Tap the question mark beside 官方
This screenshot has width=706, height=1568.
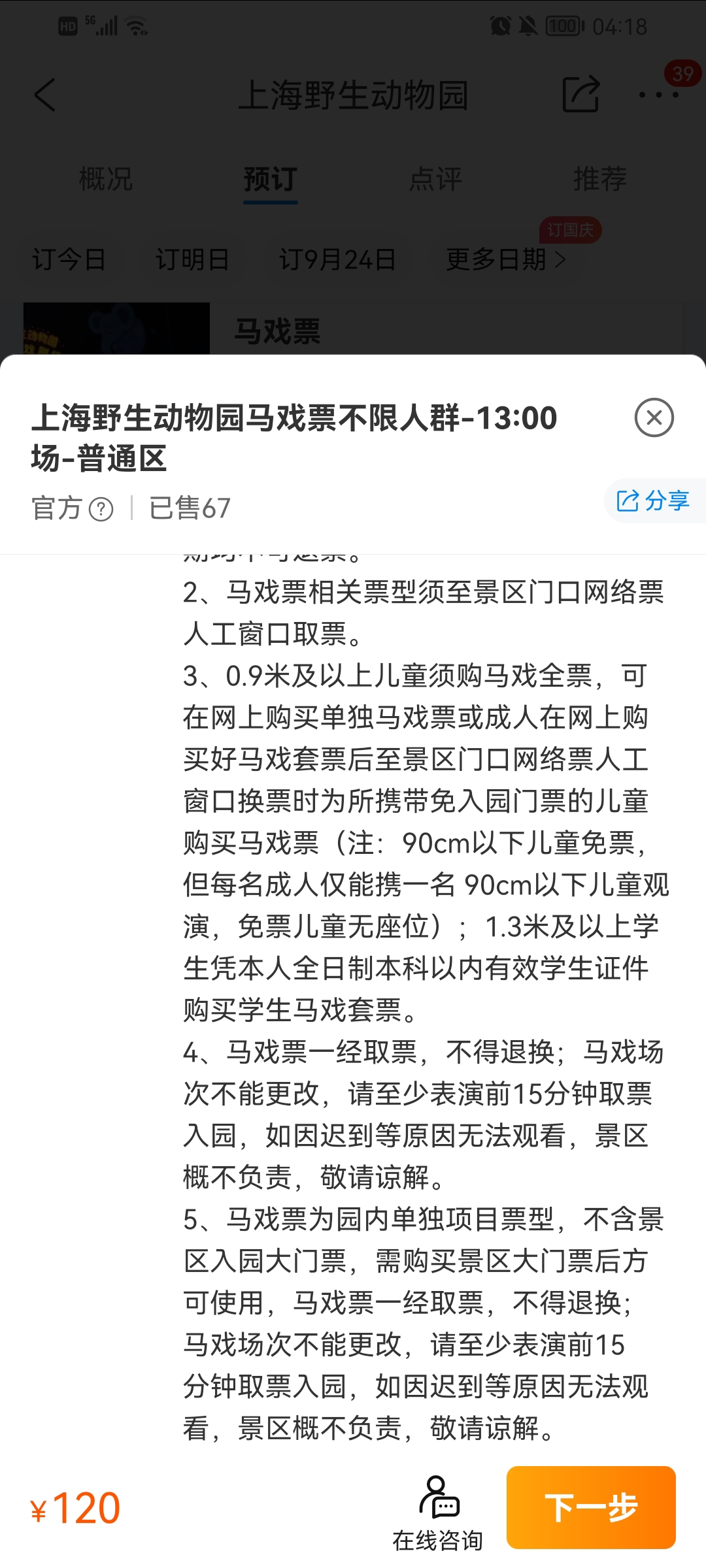pyautogui.click(x=101, y=509)
